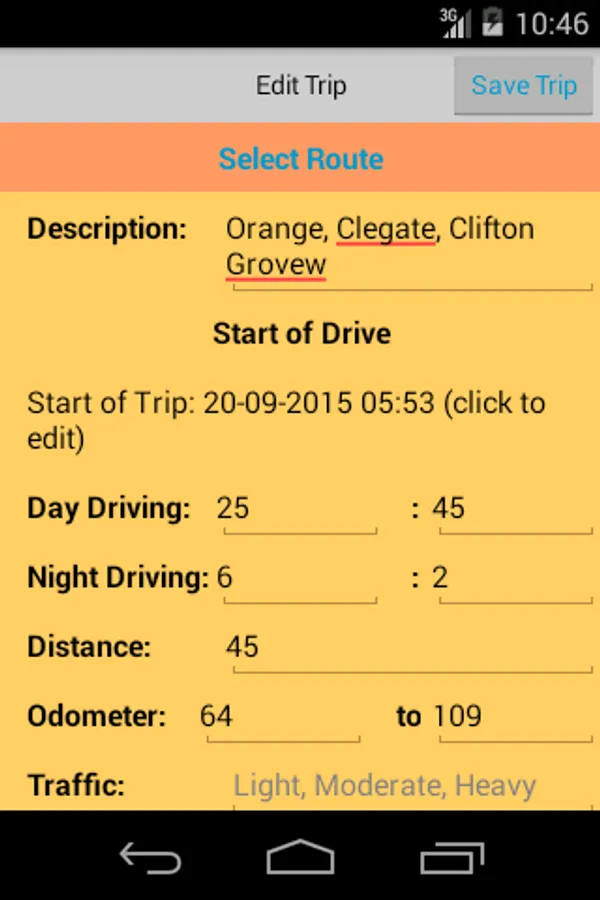Edit the Description text field
Screen dimensions: 600x900
click(410, 247)
